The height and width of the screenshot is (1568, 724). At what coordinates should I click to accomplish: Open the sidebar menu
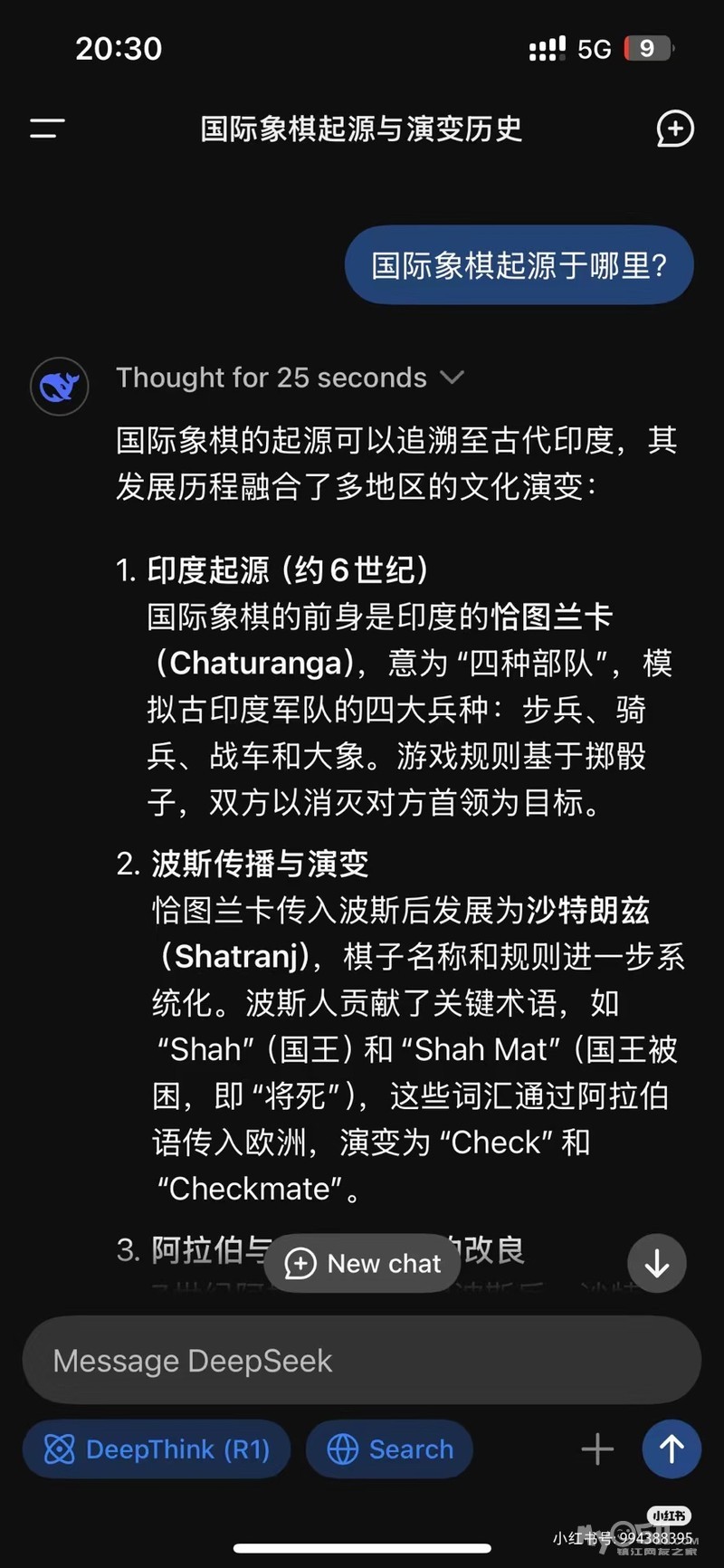(x=47, y=129)
